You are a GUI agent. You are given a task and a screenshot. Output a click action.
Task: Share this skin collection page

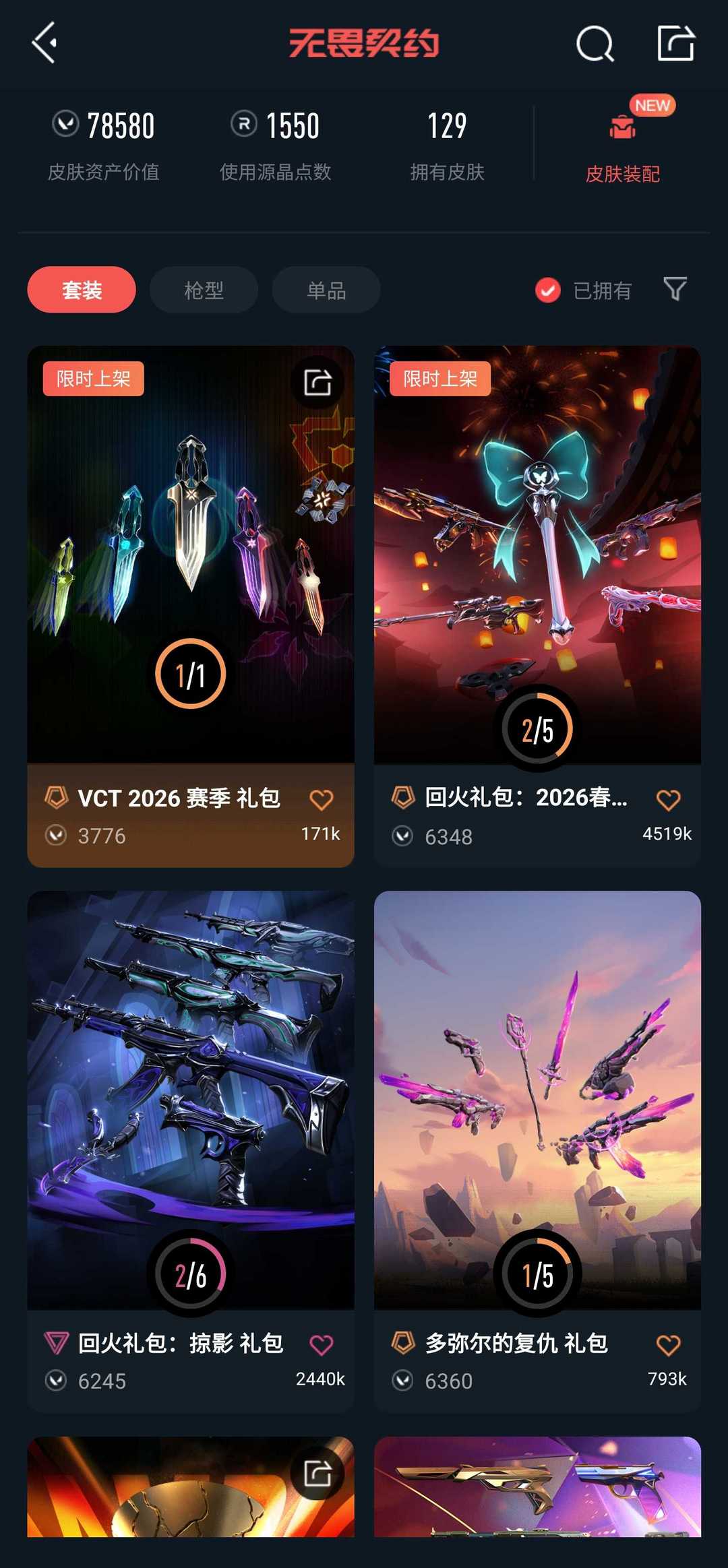[675, 43]
